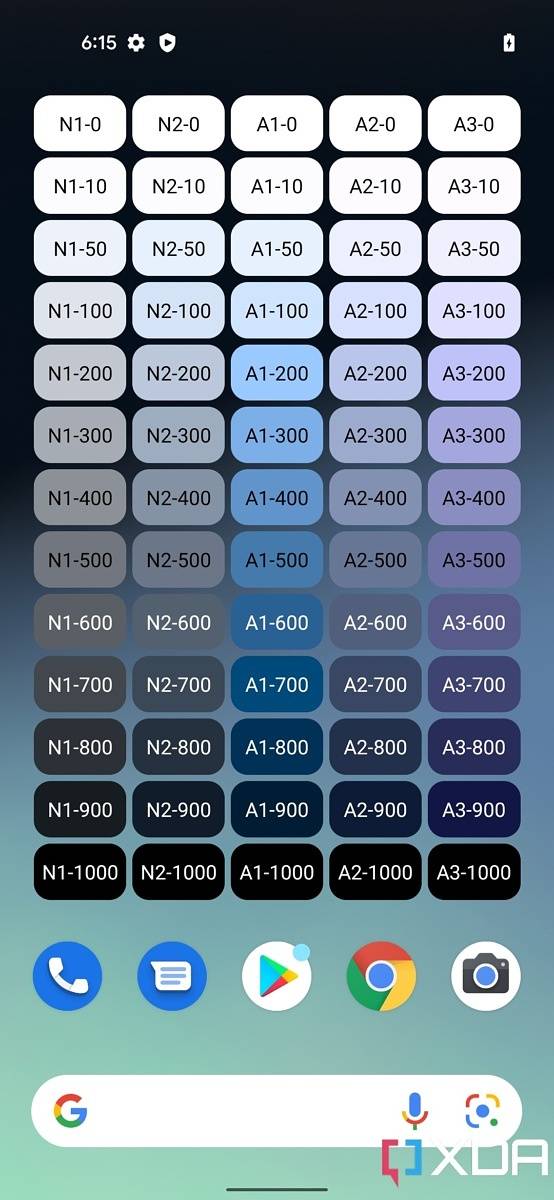The width and height of the screenshot is (554, 1200).
Task: Select the A1-700 color swatch
Action: (x=277, y=685)
